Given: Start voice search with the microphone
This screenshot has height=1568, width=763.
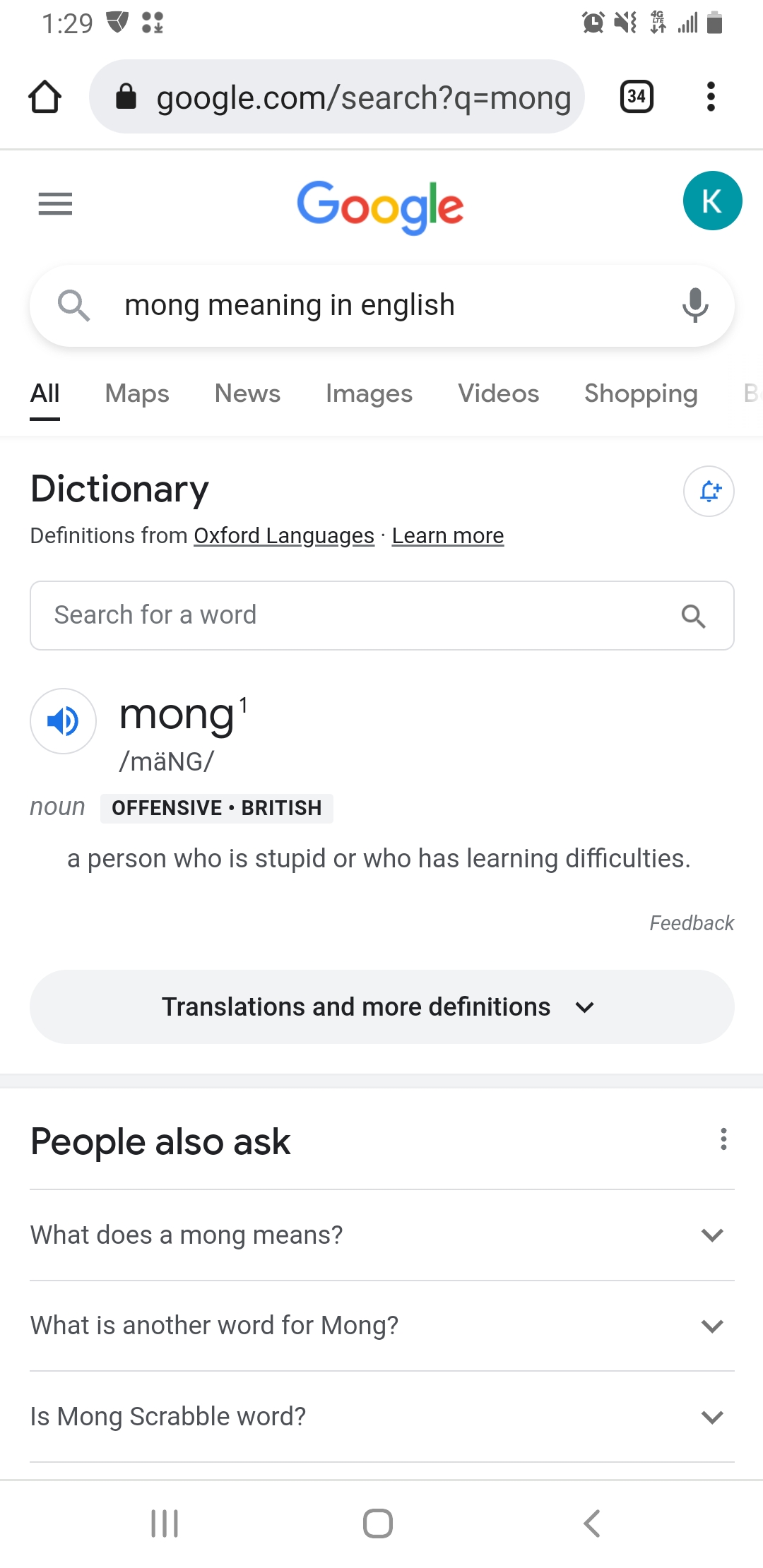Looking at the screenshot, I should 695,305.
